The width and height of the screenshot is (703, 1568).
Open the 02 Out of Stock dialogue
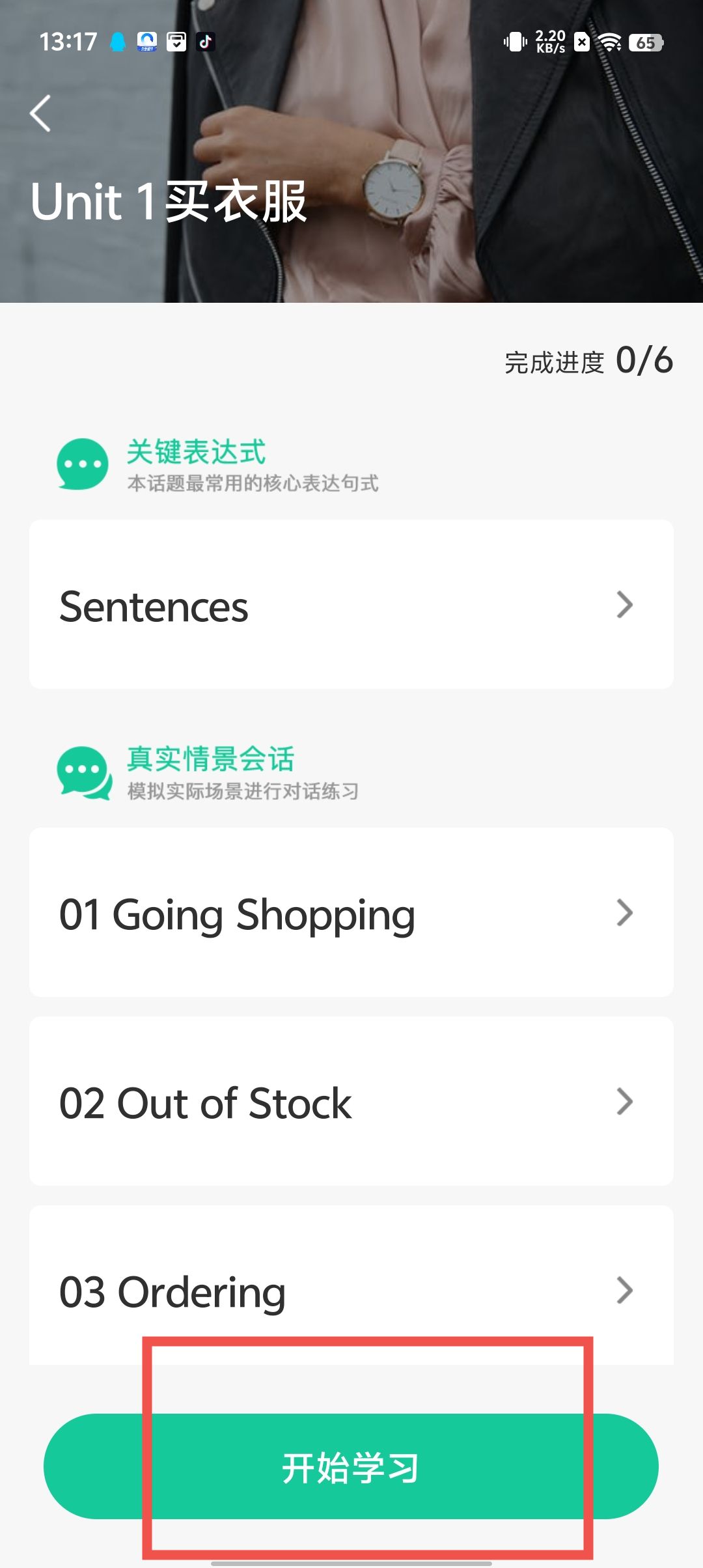[x=351, y=1101]
